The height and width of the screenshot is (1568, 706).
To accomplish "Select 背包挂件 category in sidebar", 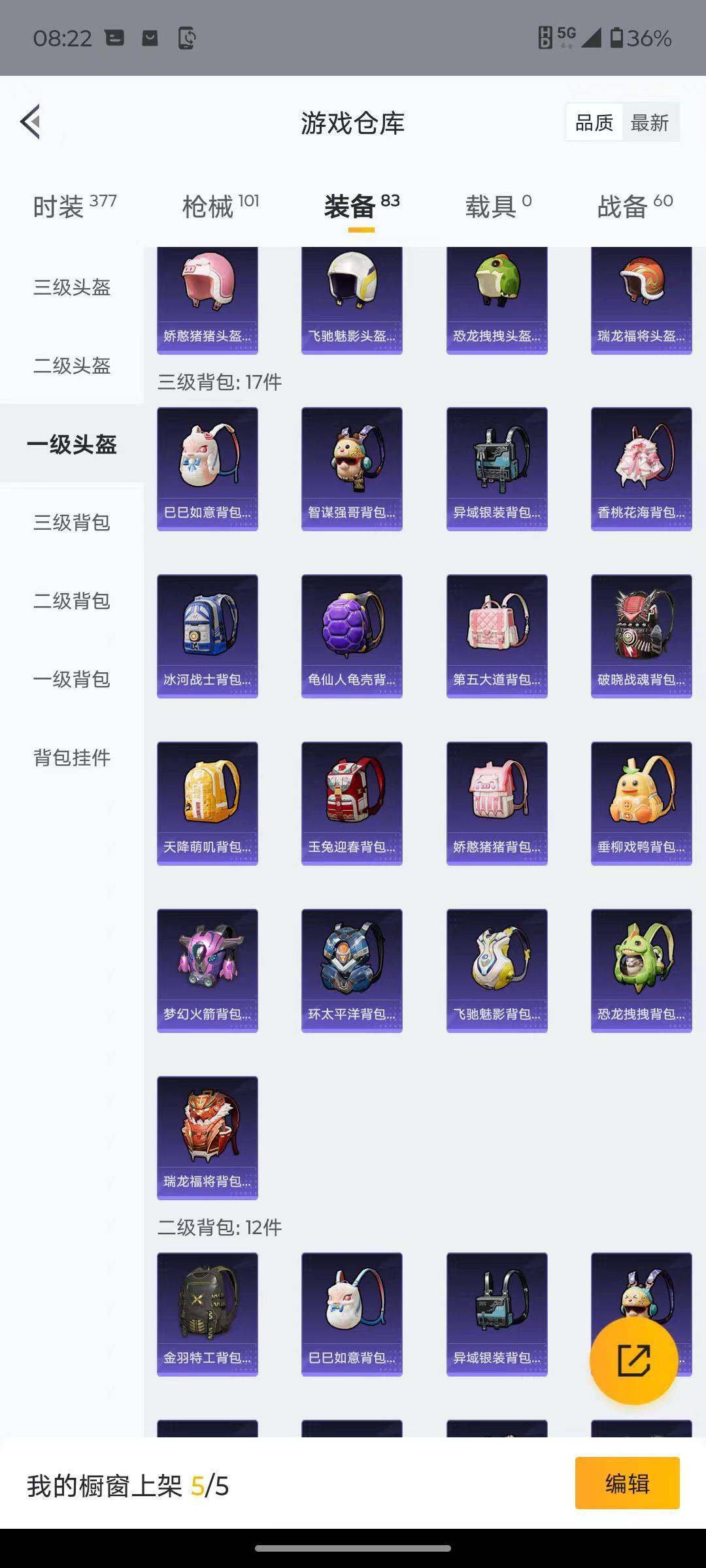I will pyautogui.click(x=71, y=758).
